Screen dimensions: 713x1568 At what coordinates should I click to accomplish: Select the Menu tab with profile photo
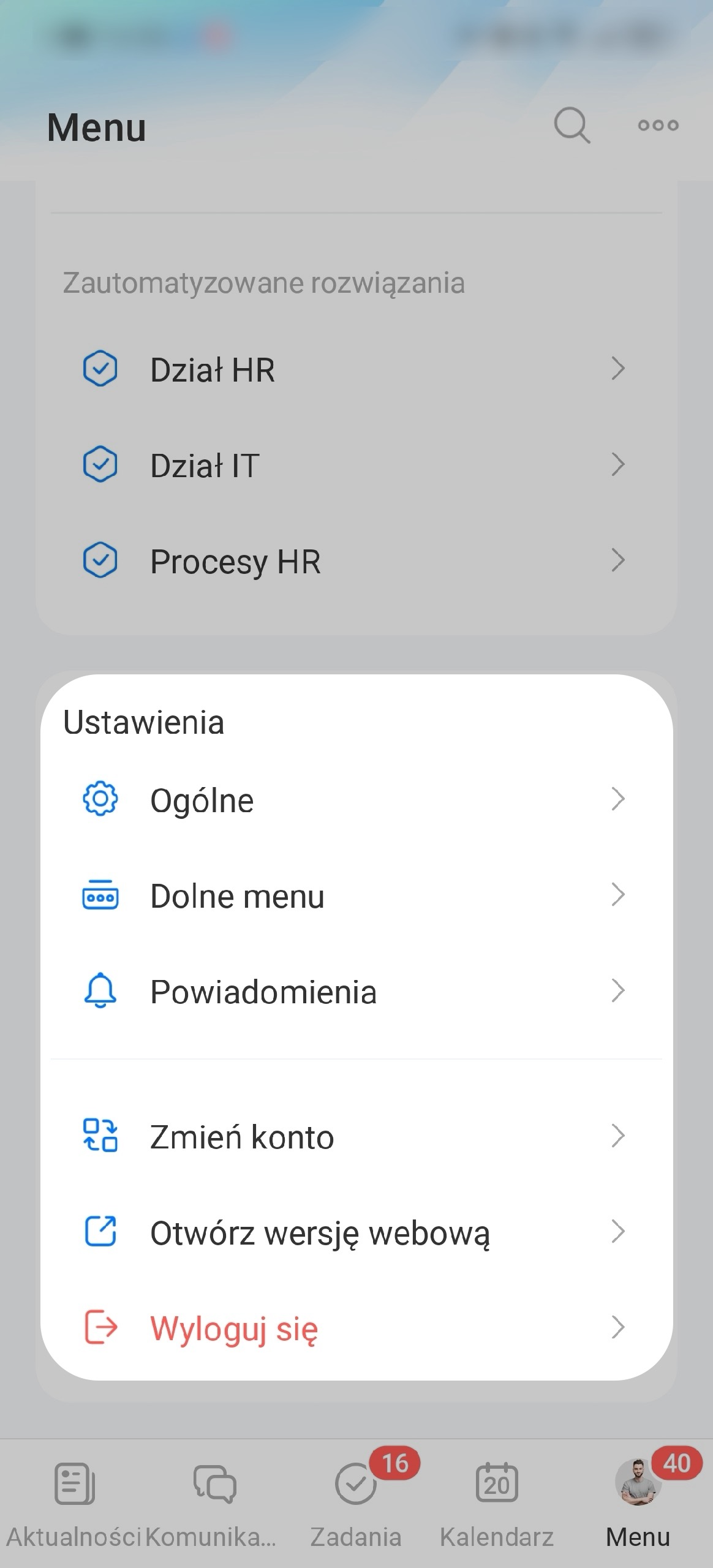(638, 1501)
